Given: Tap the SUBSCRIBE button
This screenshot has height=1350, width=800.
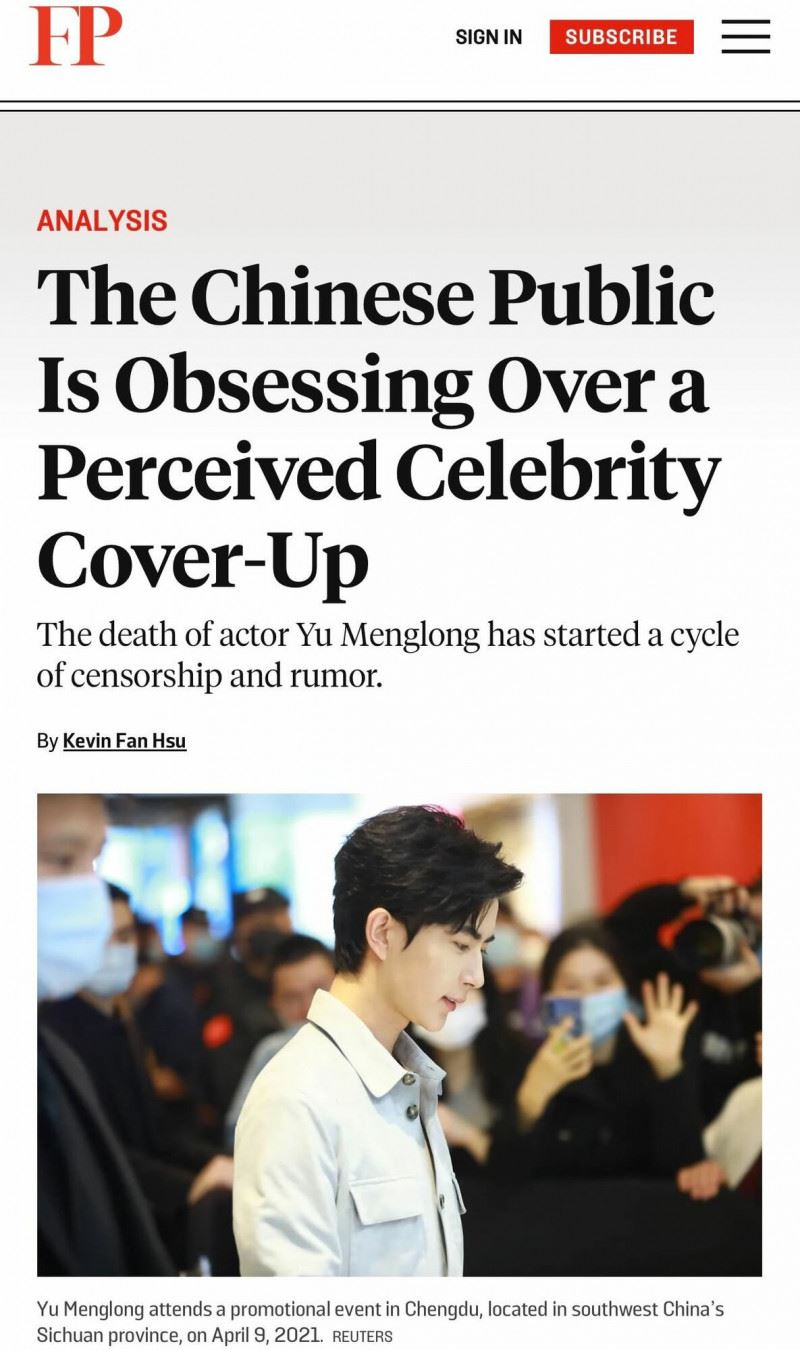Looking at the screenshot, I should (621, 37).
